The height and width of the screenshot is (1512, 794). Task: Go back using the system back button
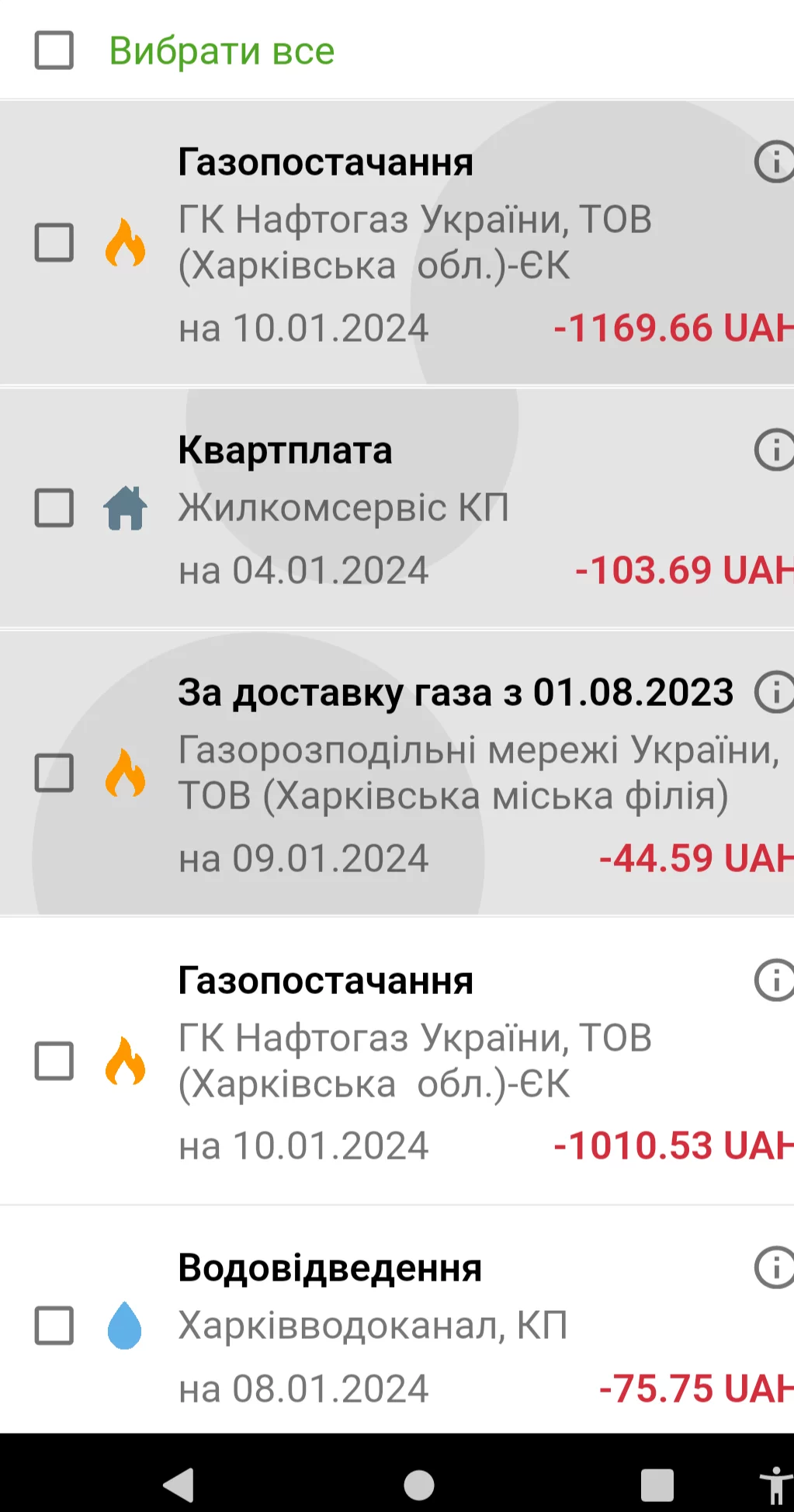point(179,1485)
